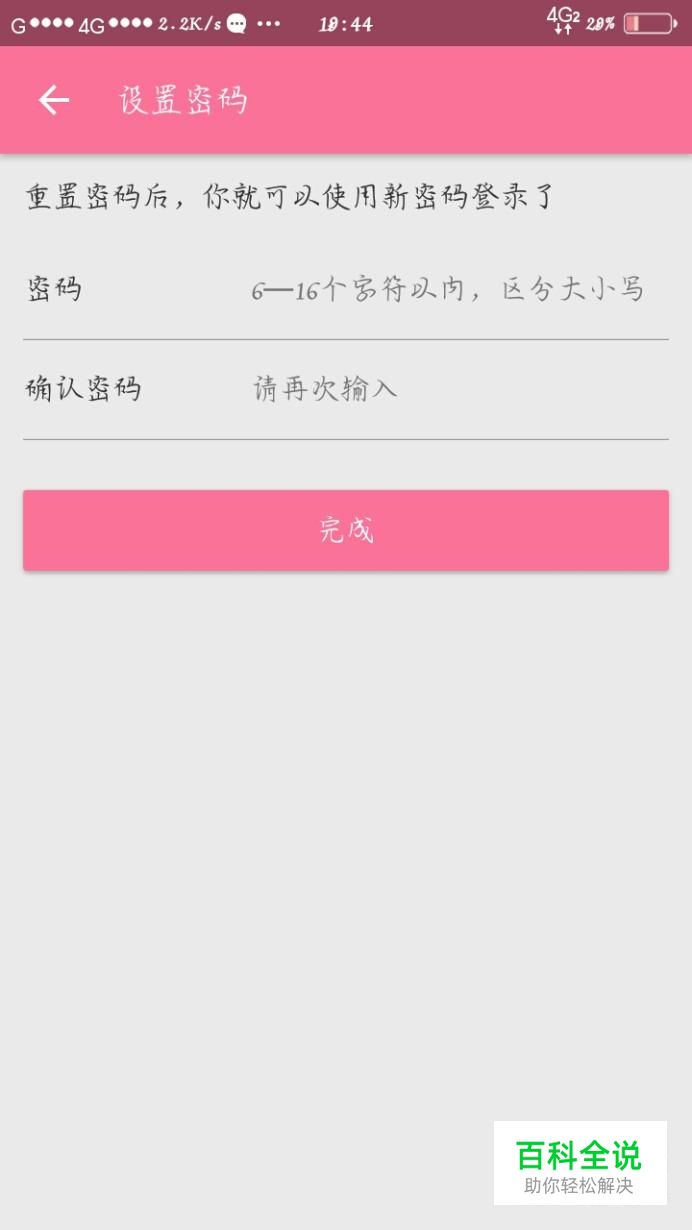Go back using the top-left arrow
Image resolution: width=692 pixels, height=1230 pixels.
(x=54, y=100)
